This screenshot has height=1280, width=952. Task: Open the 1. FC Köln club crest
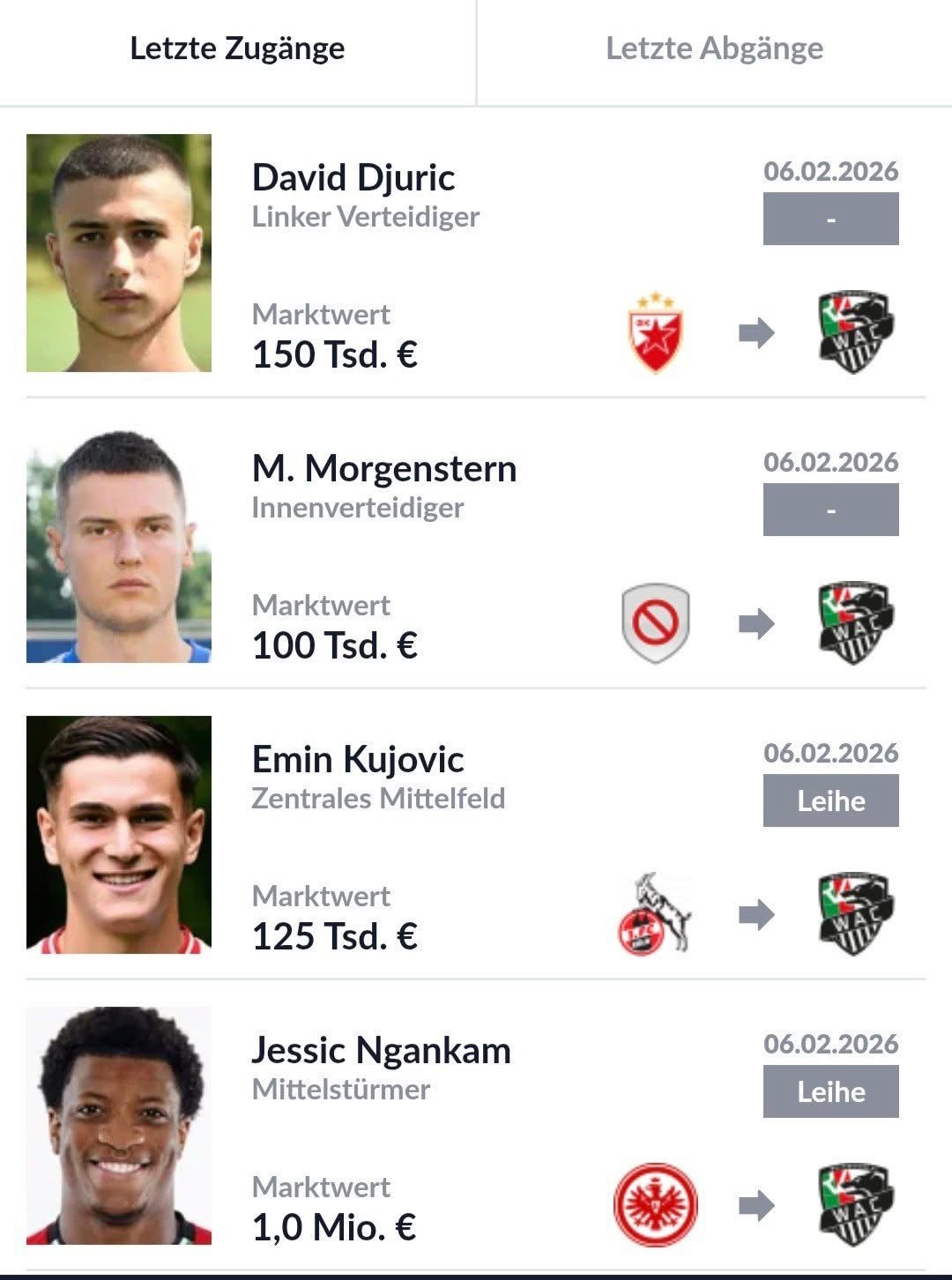pos(654,913)
